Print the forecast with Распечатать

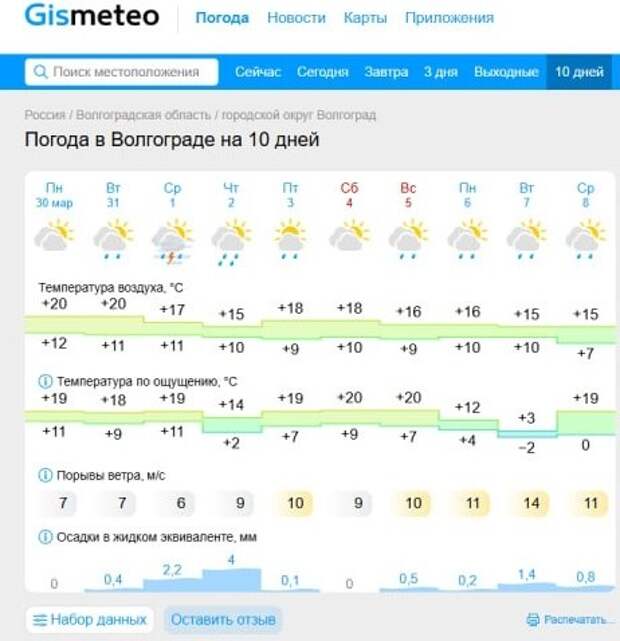(x=569, y=620)
